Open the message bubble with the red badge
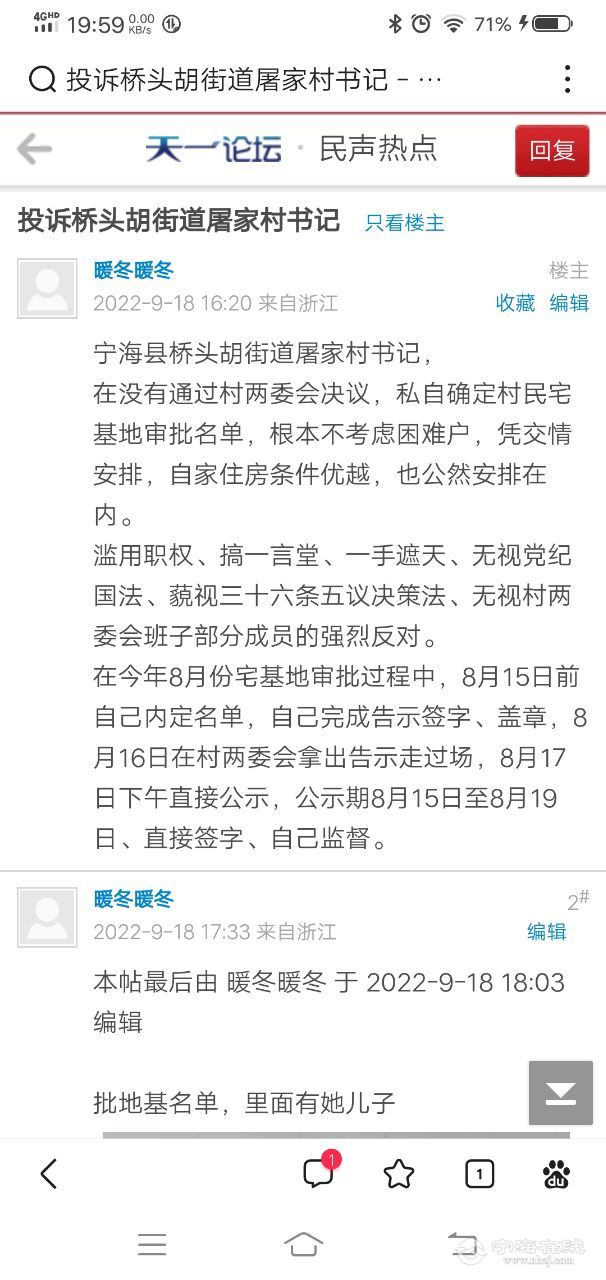This screenshot has height=1280, width=606. (x=318, y=1173)
